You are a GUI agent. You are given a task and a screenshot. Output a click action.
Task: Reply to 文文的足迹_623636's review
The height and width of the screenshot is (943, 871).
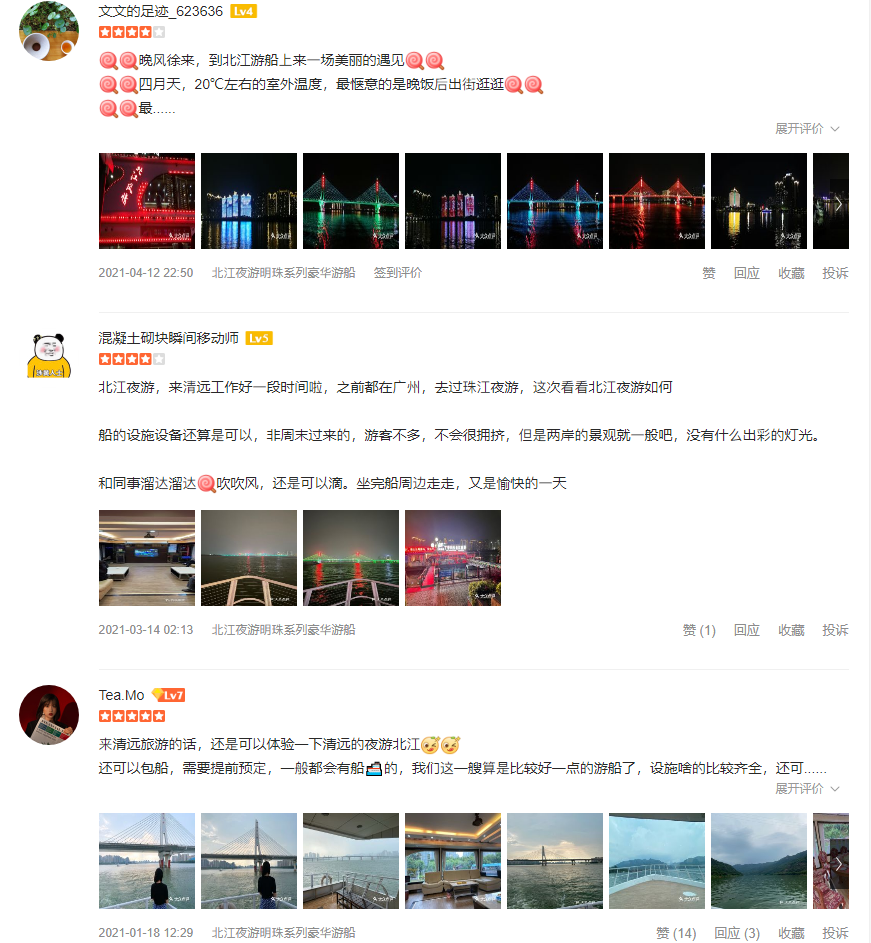pyautogui.click(x=746, y=273)
